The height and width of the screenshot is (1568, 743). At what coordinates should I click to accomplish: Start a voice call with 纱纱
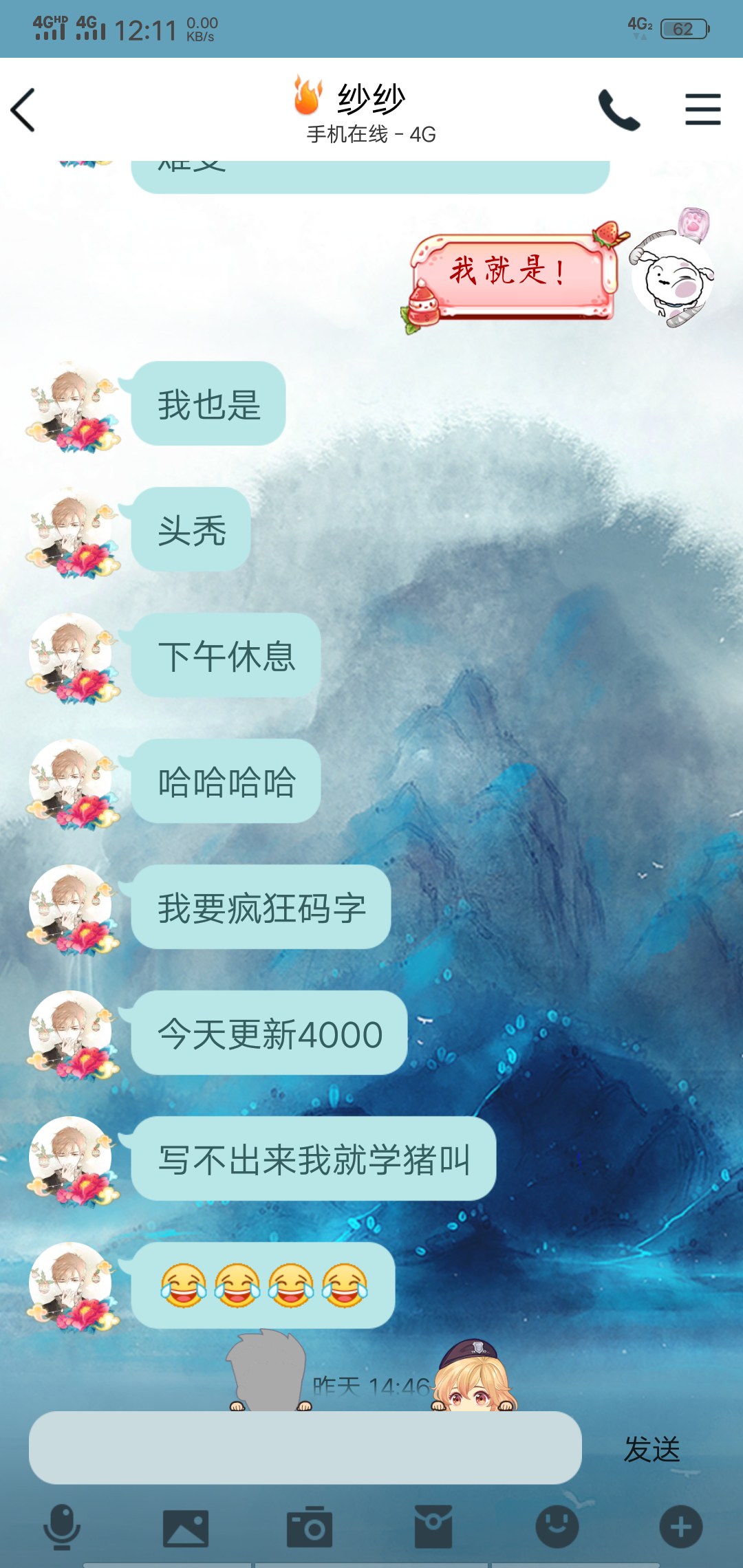point(618,110)
